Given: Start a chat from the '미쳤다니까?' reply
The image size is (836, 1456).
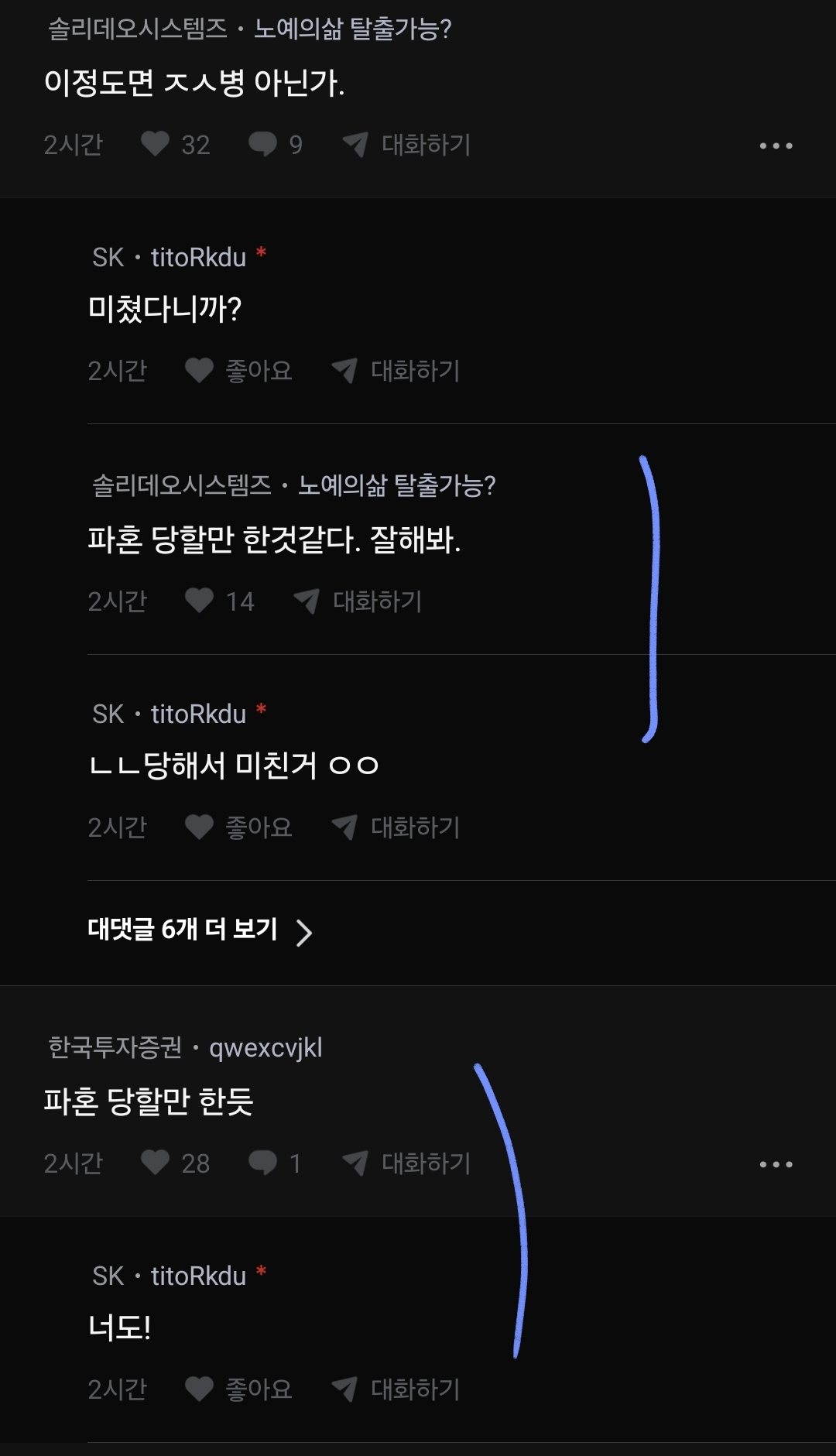Looking at the screenshot, I should pos(396,371).
